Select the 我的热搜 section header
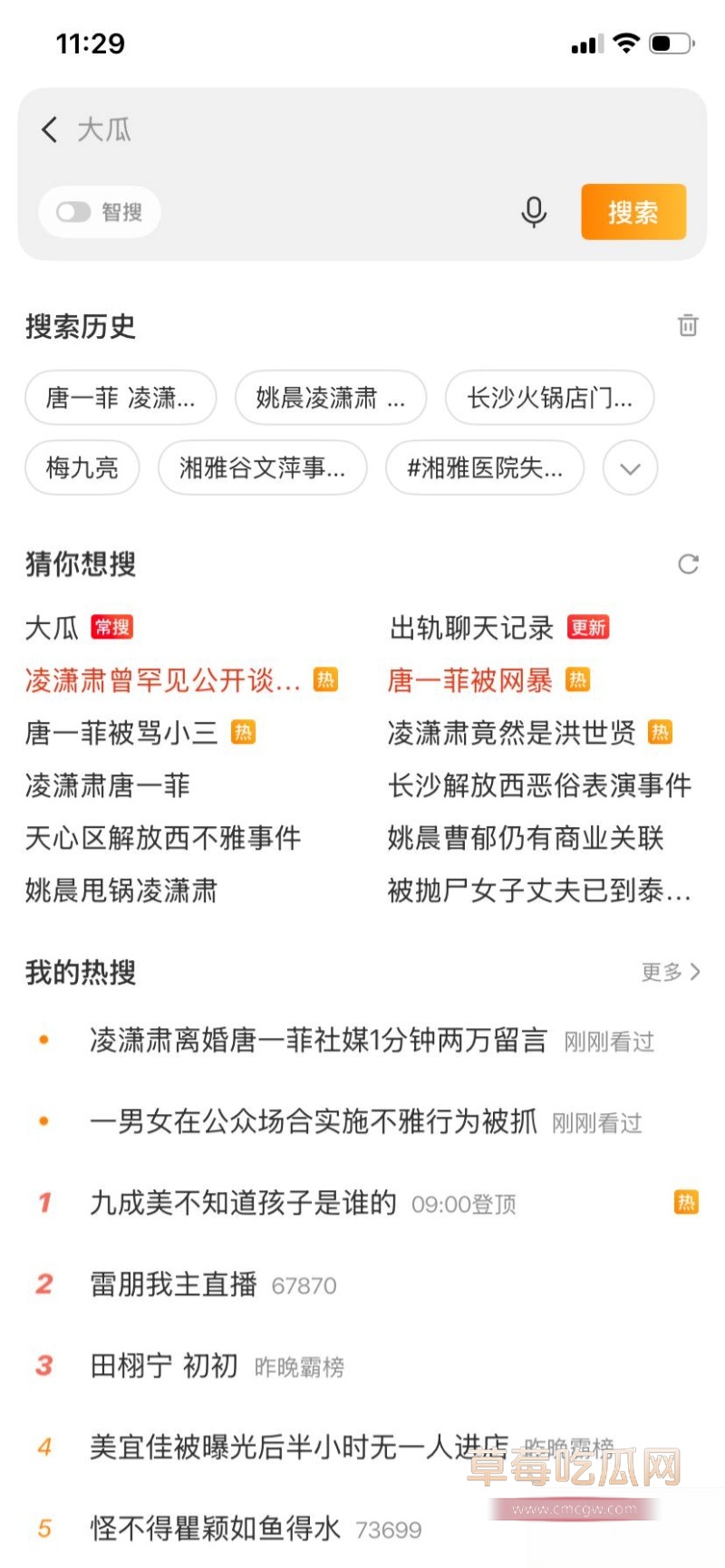The image size is (725, 1568). [78, 974]
